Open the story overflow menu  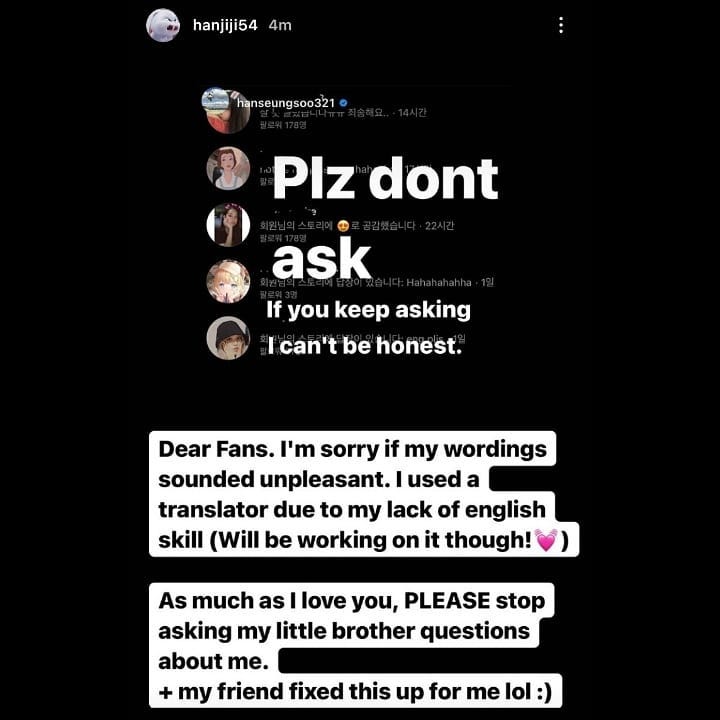[561, 25]
